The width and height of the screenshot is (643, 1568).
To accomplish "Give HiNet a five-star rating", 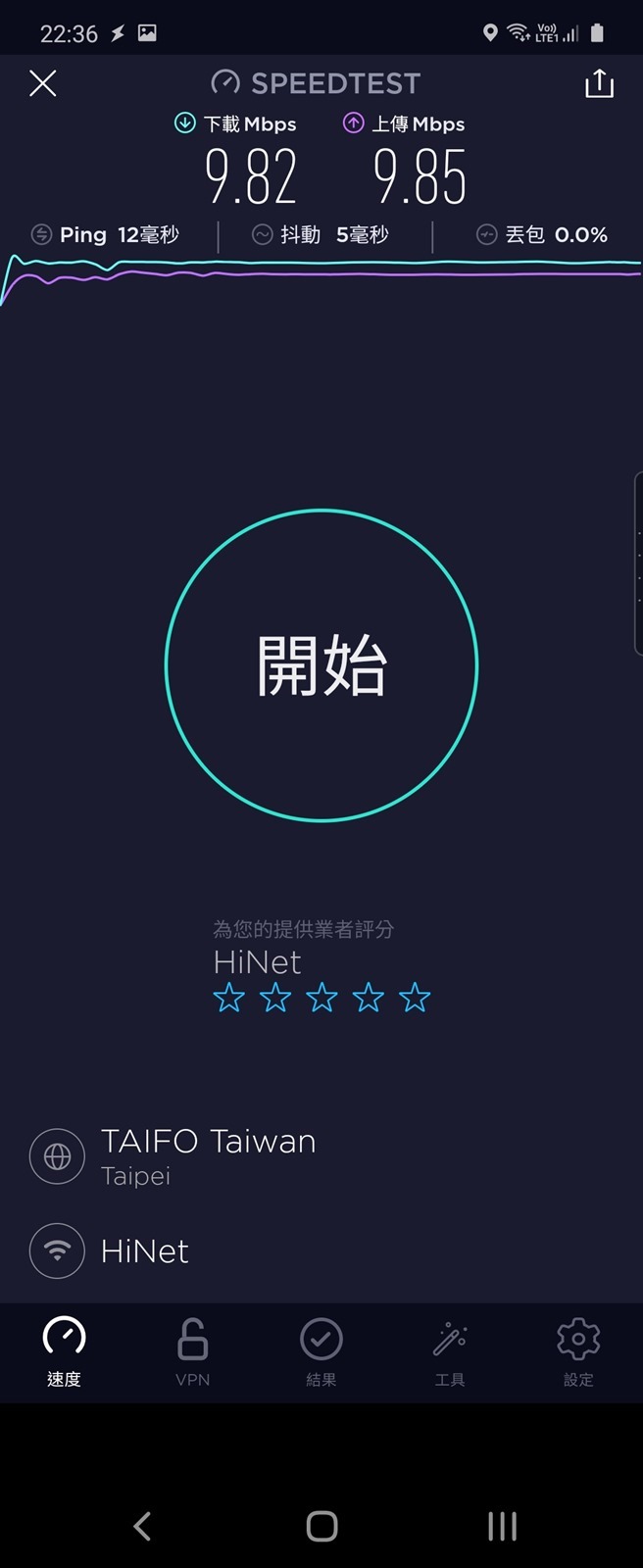I will 415,999.
